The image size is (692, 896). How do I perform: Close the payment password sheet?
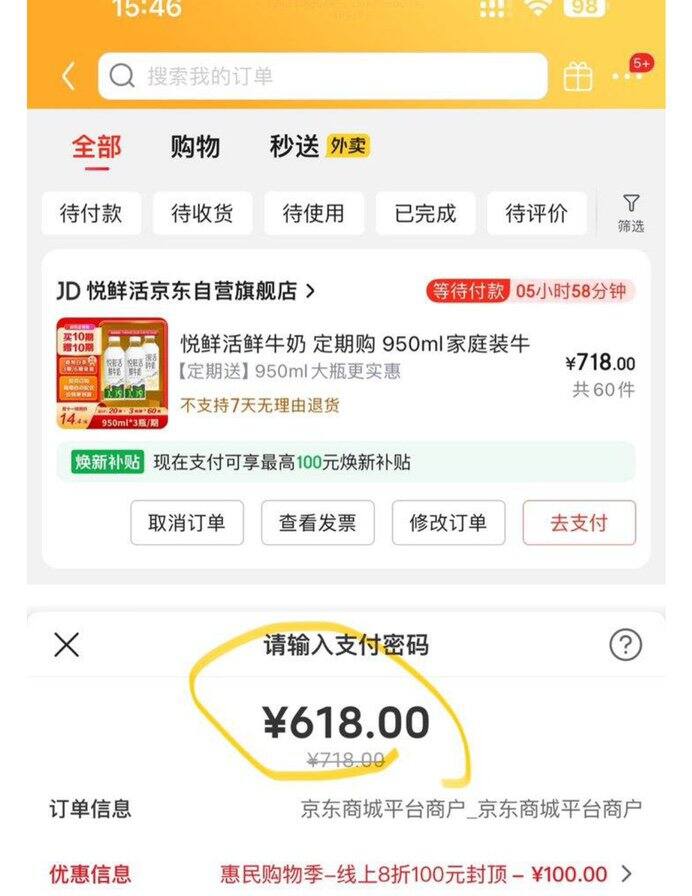[66, 645]
